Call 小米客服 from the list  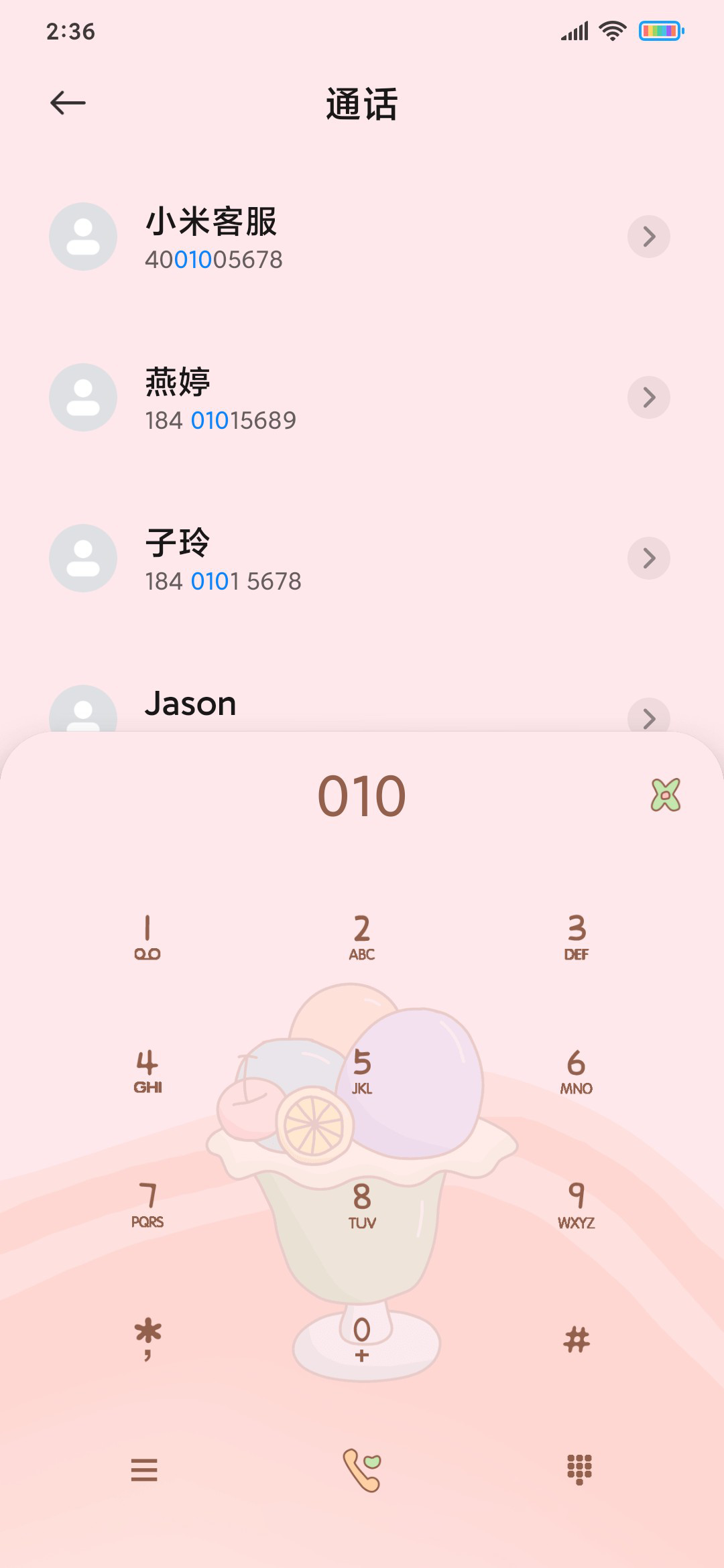tap(302, 237)
